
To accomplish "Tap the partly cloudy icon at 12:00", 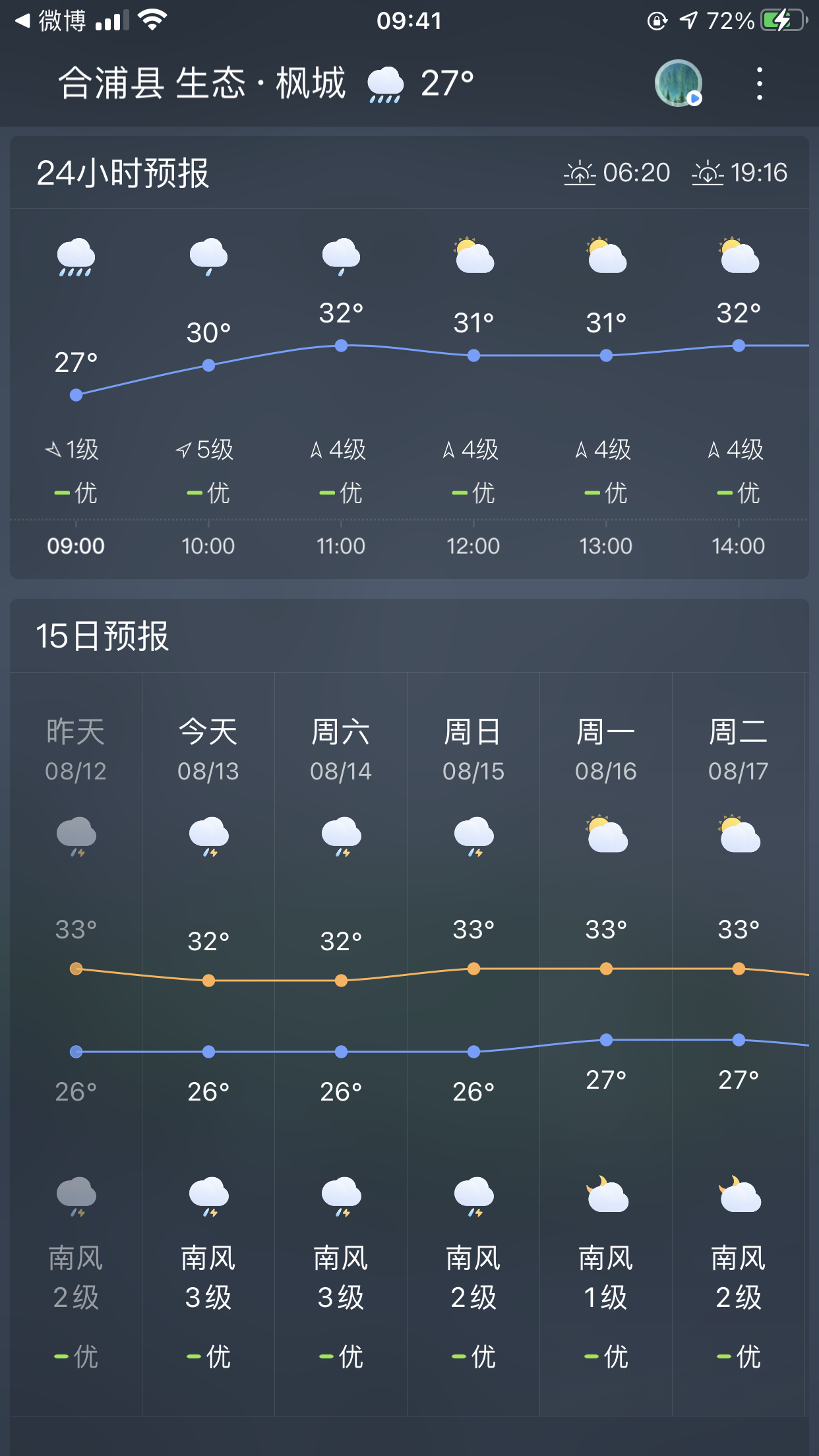I will tap(473, 255).
